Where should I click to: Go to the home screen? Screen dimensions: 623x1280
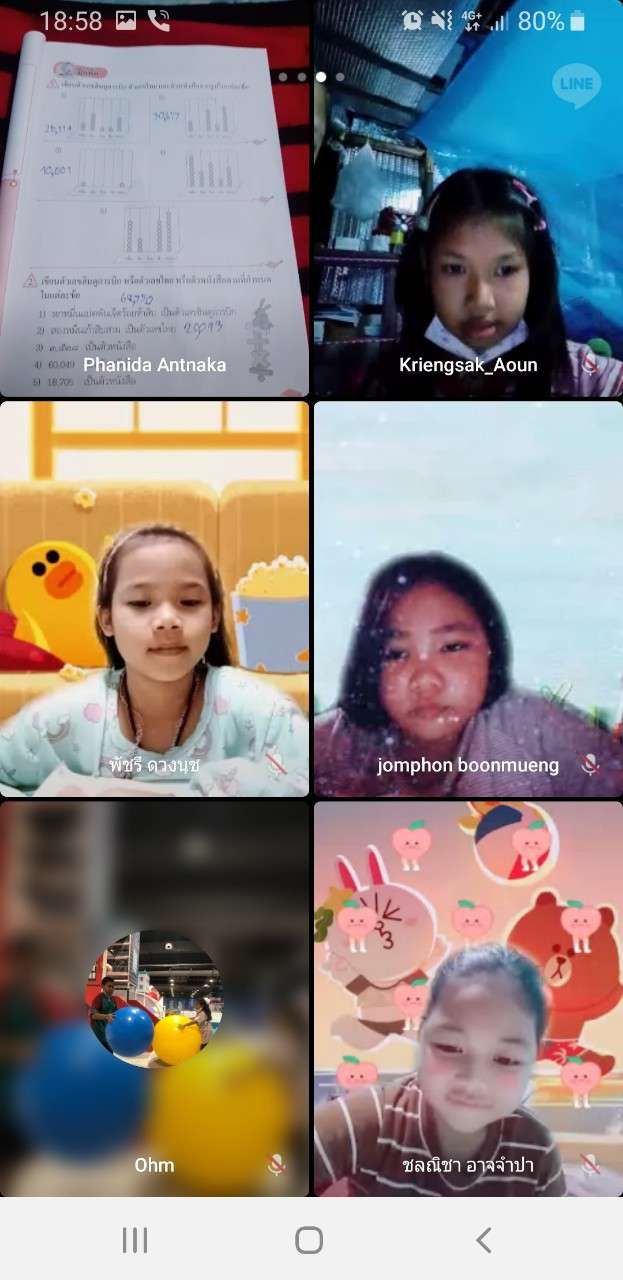309,1240
